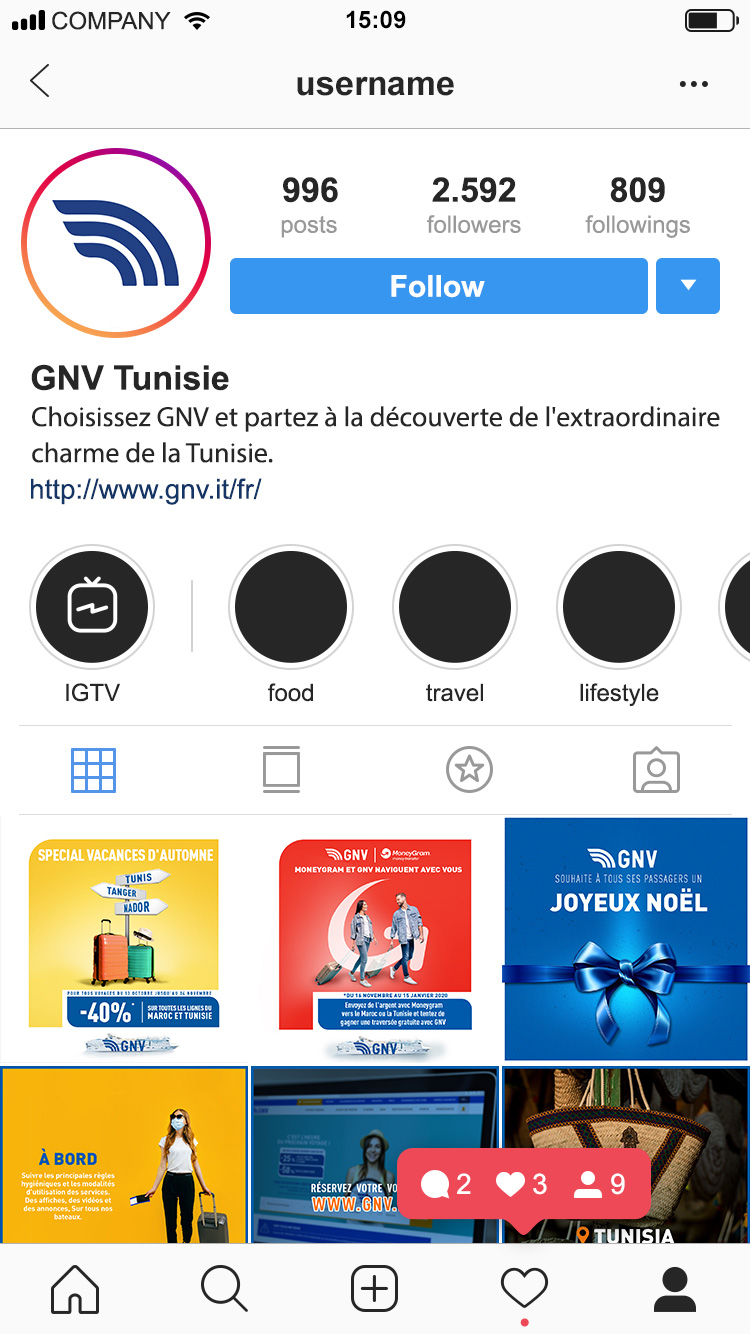750x1334 pixels.
Task: Open the food story highlight
Action: click(291, 607)
